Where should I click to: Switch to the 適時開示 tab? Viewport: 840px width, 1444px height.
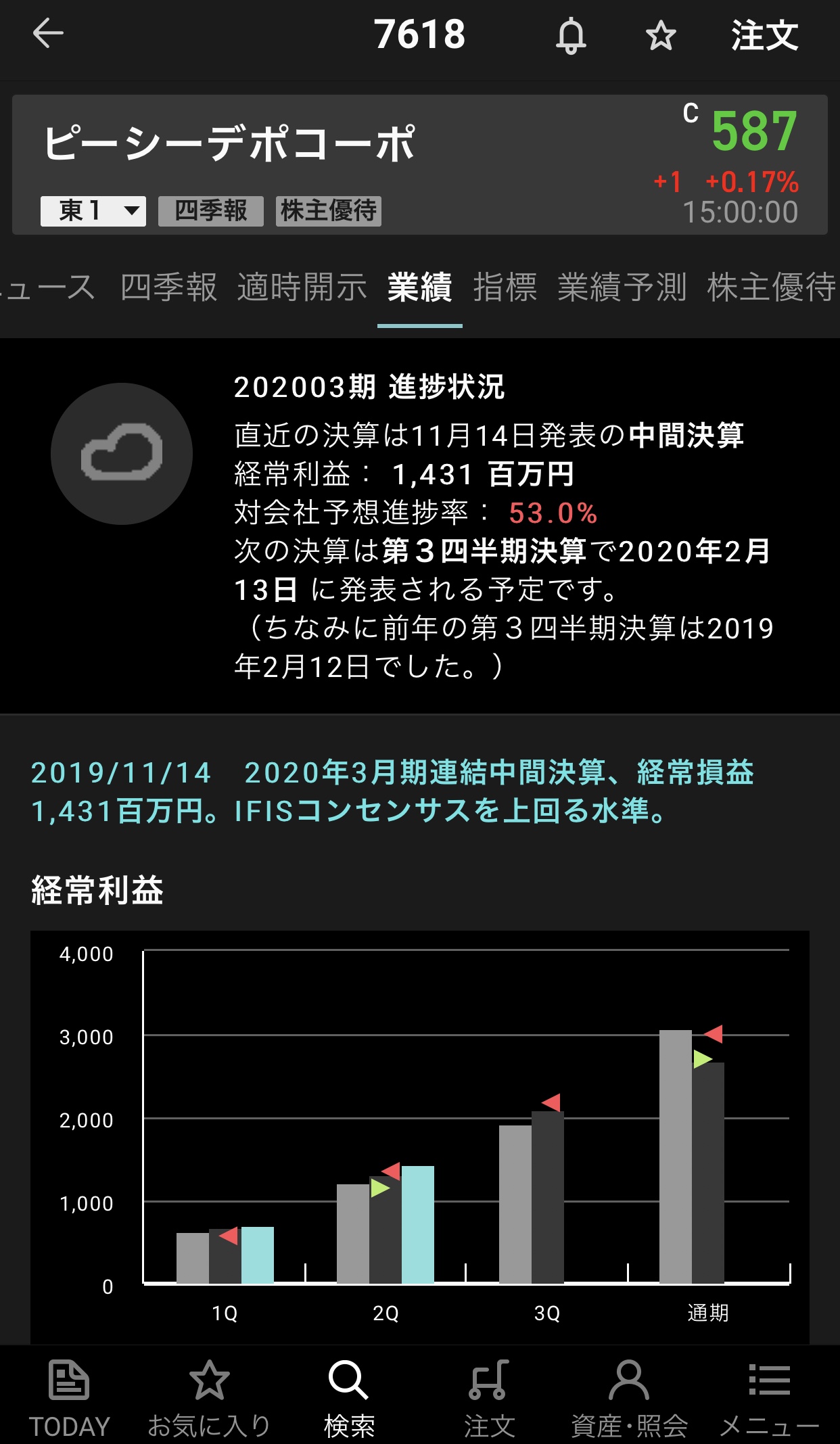(x=302, y=287)
